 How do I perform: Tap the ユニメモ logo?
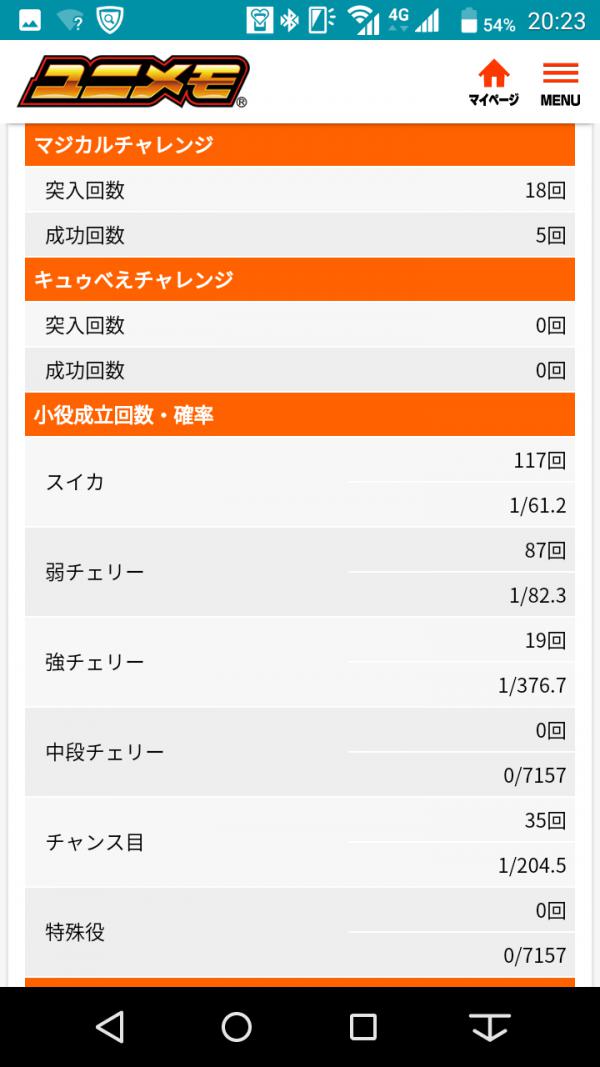[134, 82]
